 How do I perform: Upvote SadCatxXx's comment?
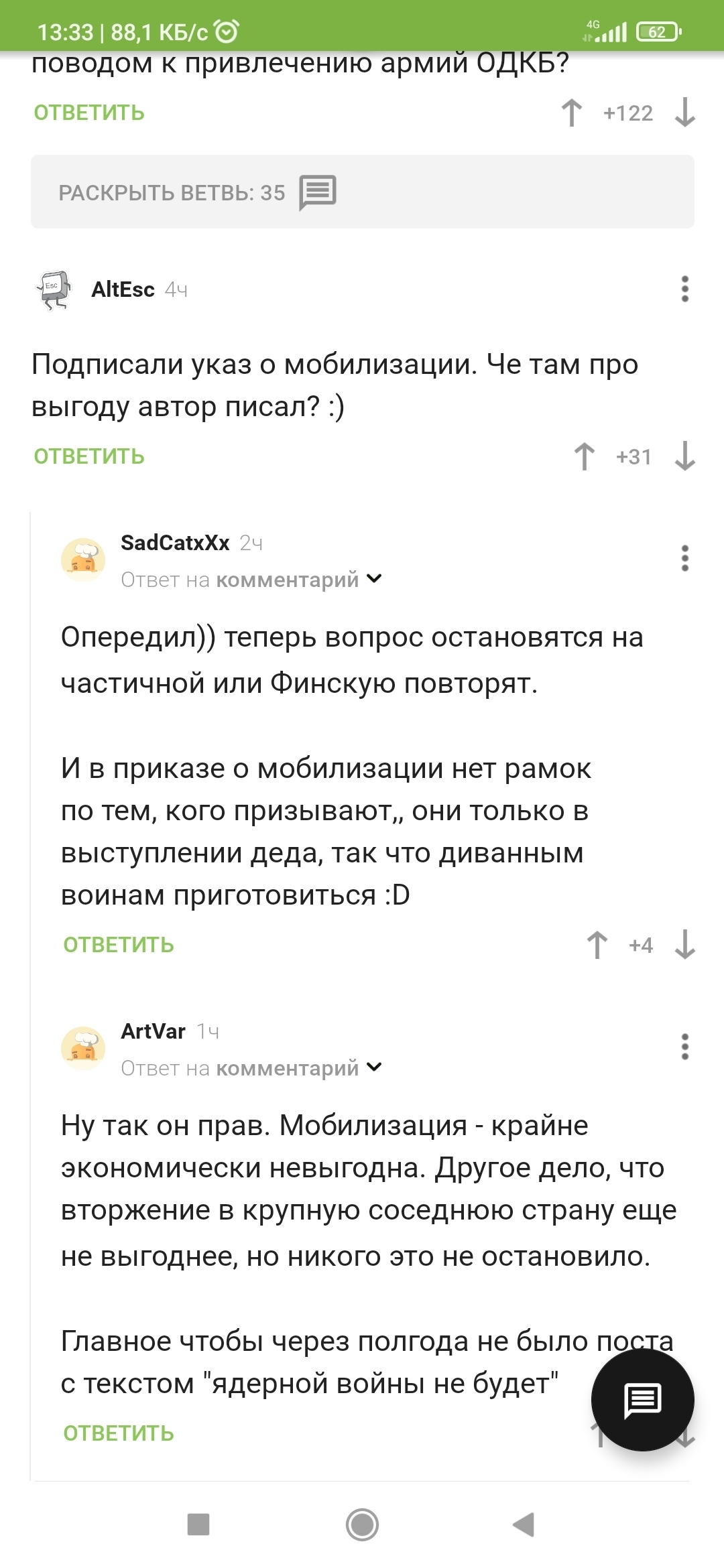[x=597, y=945]
